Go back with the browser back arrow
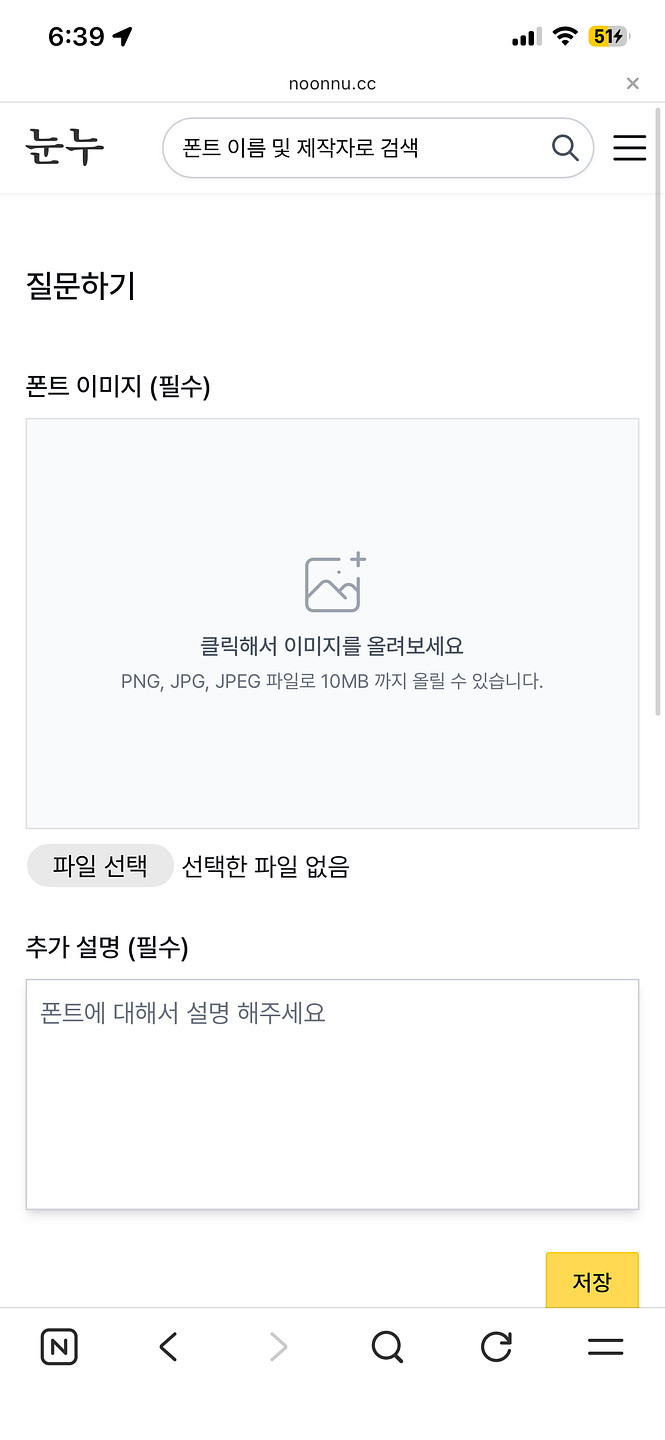The width and height of the screenshot is (665, 1440). click(168, 1347)
